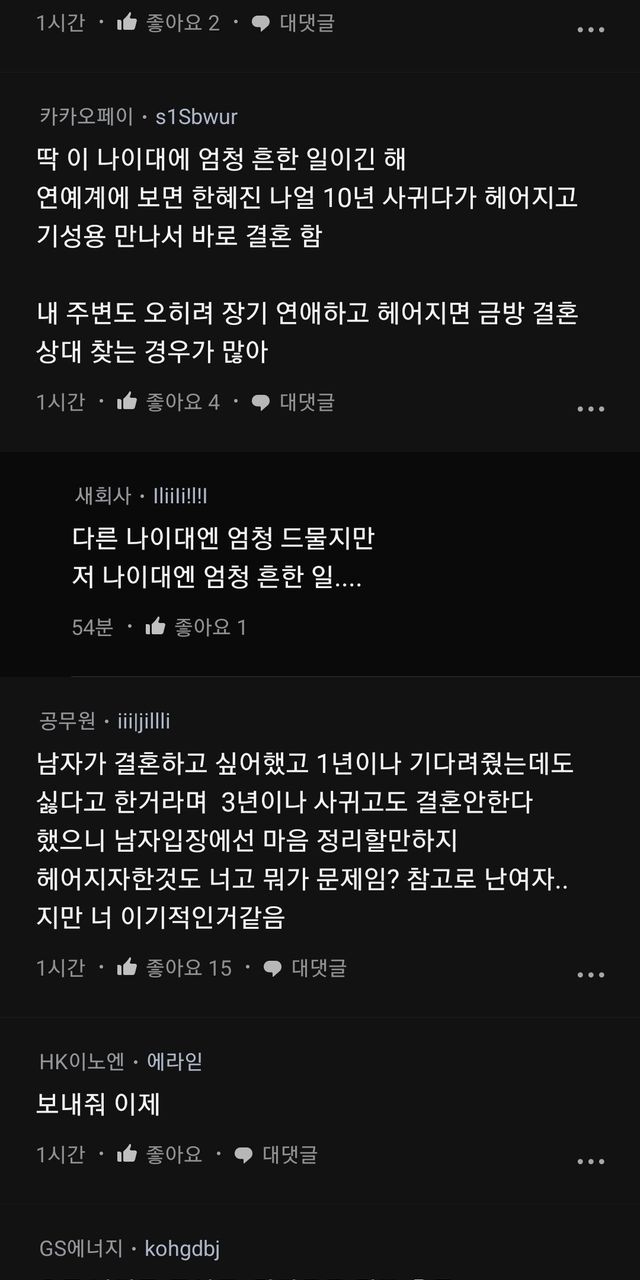Like the 공무원 user's comment with 15 likes

pos(174,967)
